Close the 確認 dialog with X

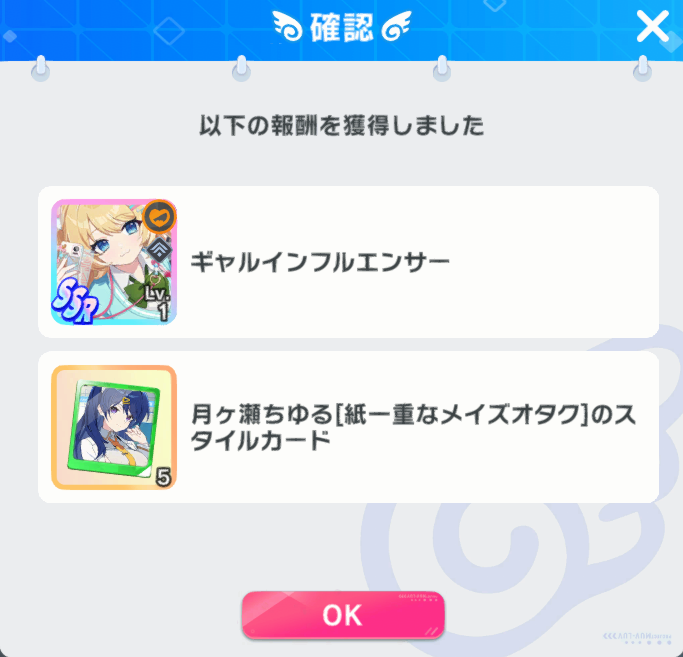click(652, 27)
